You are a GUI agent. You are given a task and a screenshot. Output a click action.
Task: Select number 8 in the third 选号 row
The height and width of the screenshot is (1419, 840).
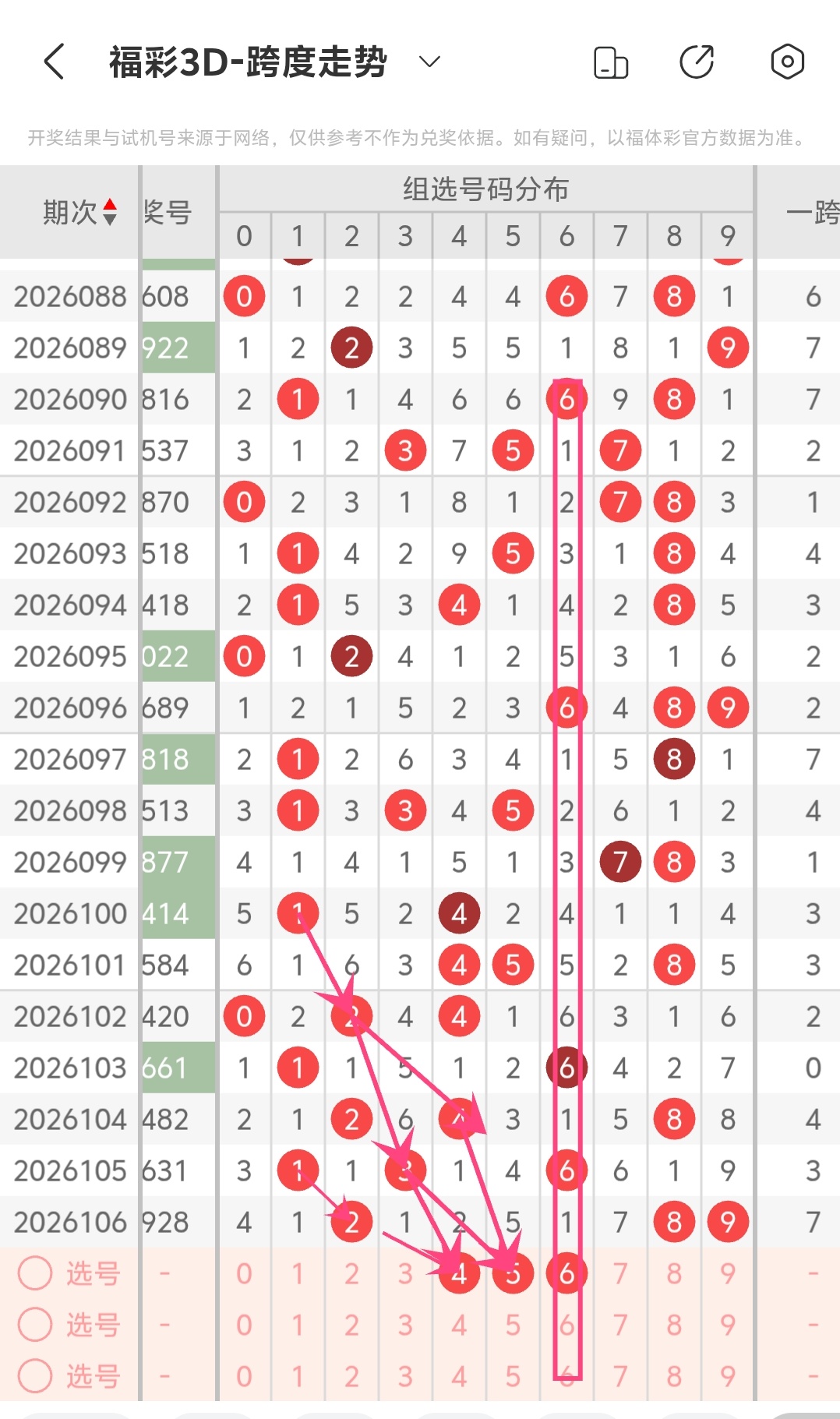point(674,1376)
